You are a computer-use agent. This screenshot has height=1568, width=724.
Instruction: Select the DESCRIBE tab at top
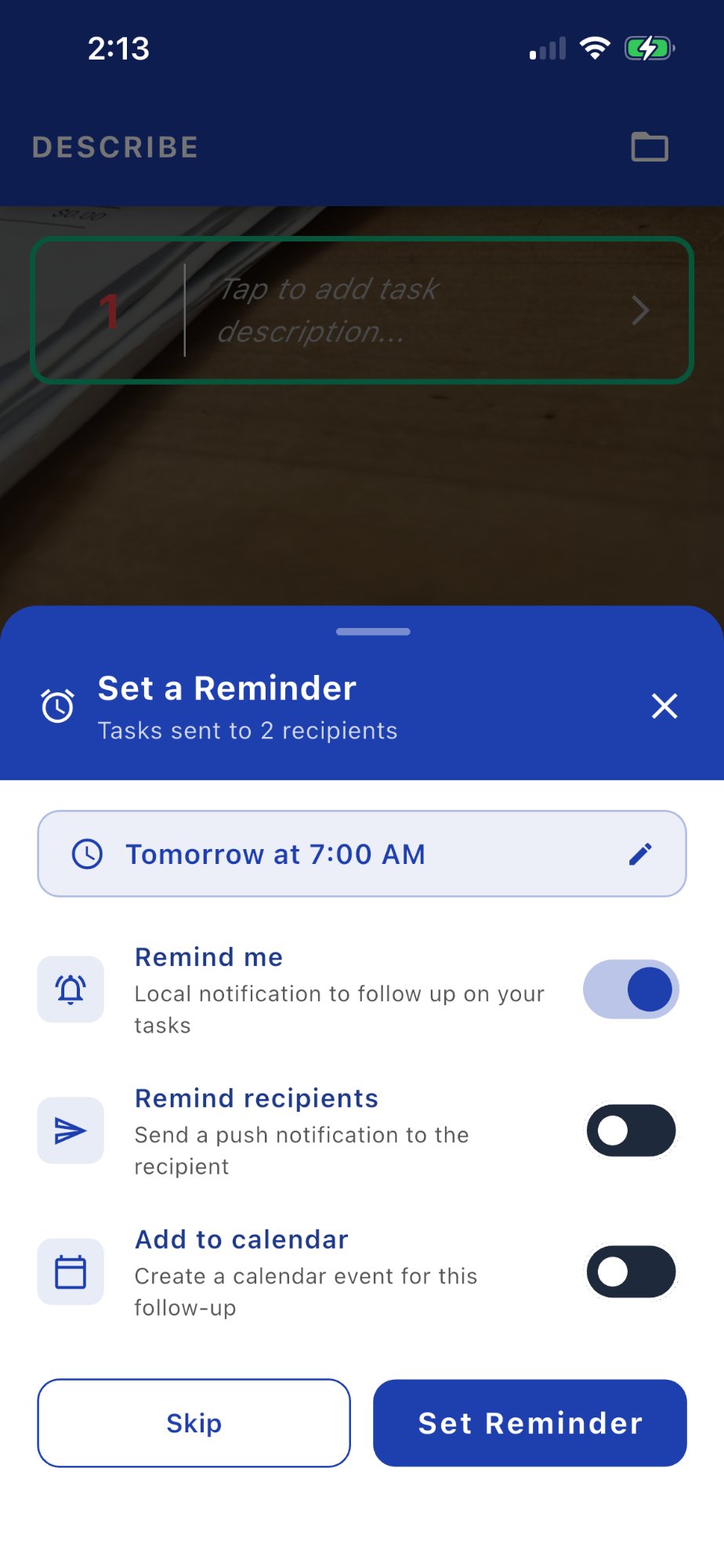click(114, 147)
